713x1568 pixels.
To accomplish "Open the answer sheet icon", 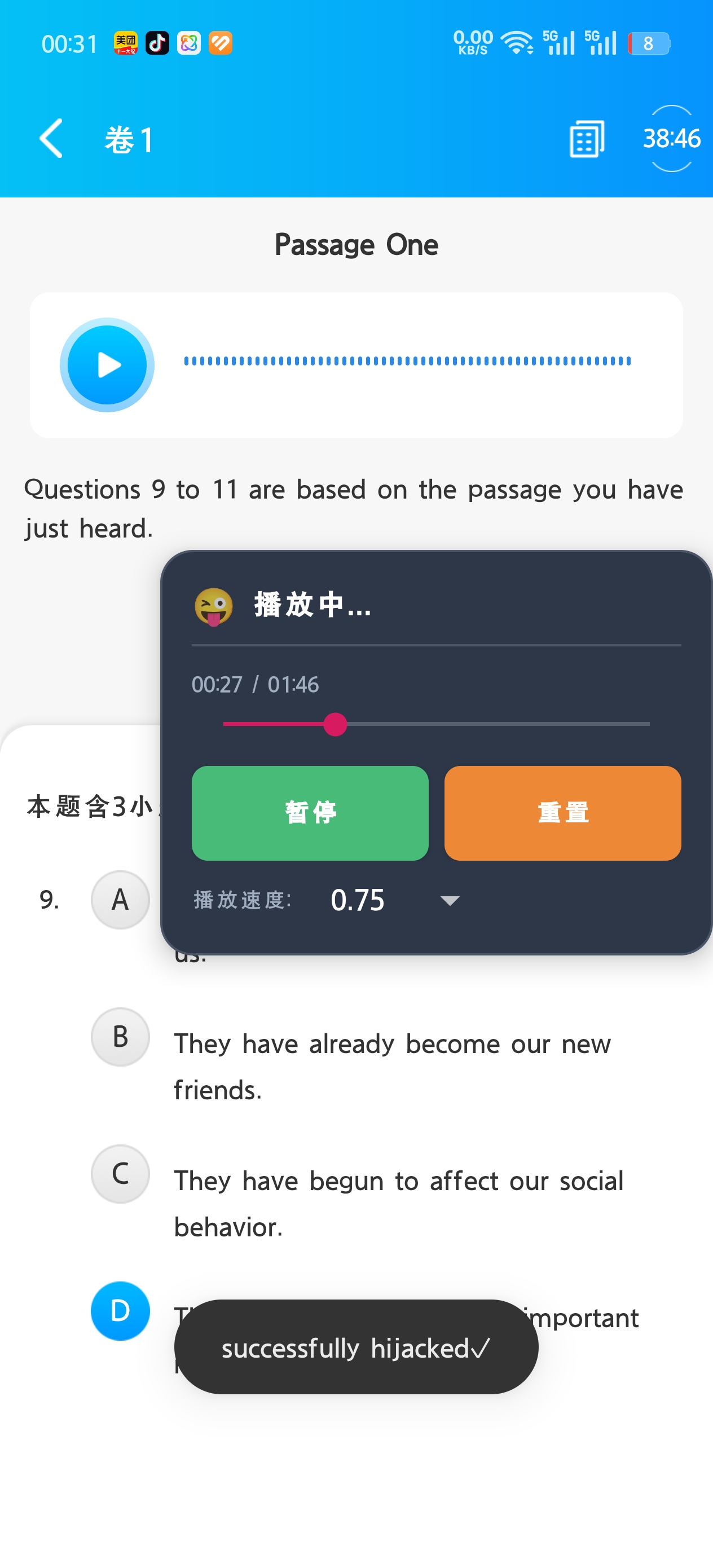I will [586, 139].
